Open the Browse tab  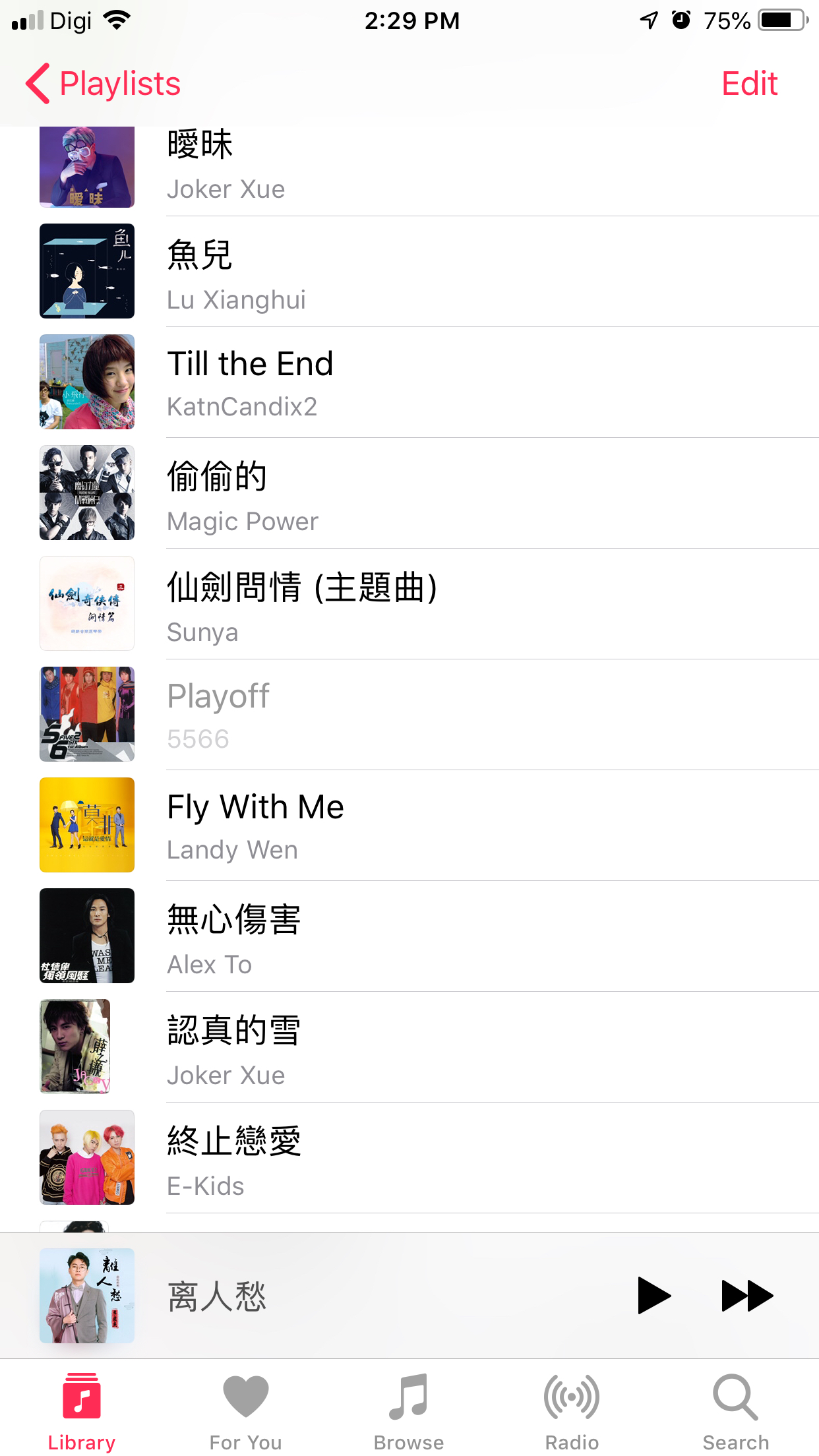pos(409,1411)
